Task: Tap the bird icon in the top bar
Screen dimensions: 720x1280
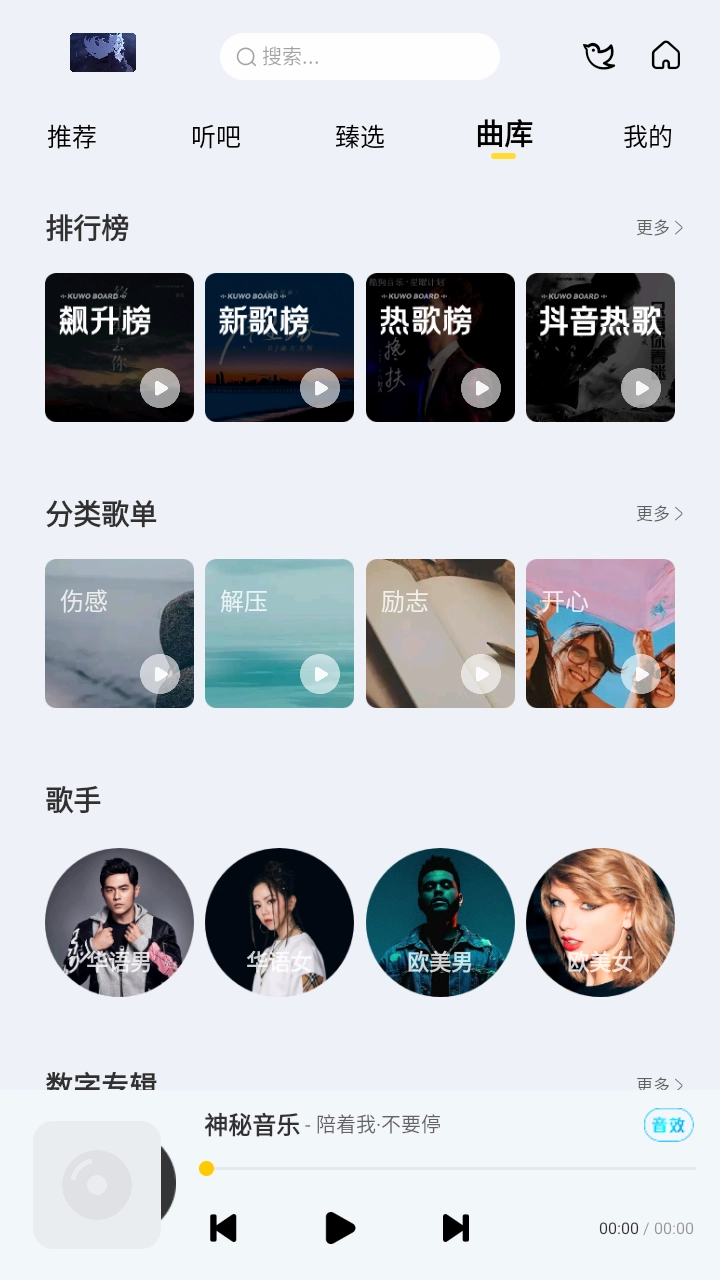Action: click(599, 56)
